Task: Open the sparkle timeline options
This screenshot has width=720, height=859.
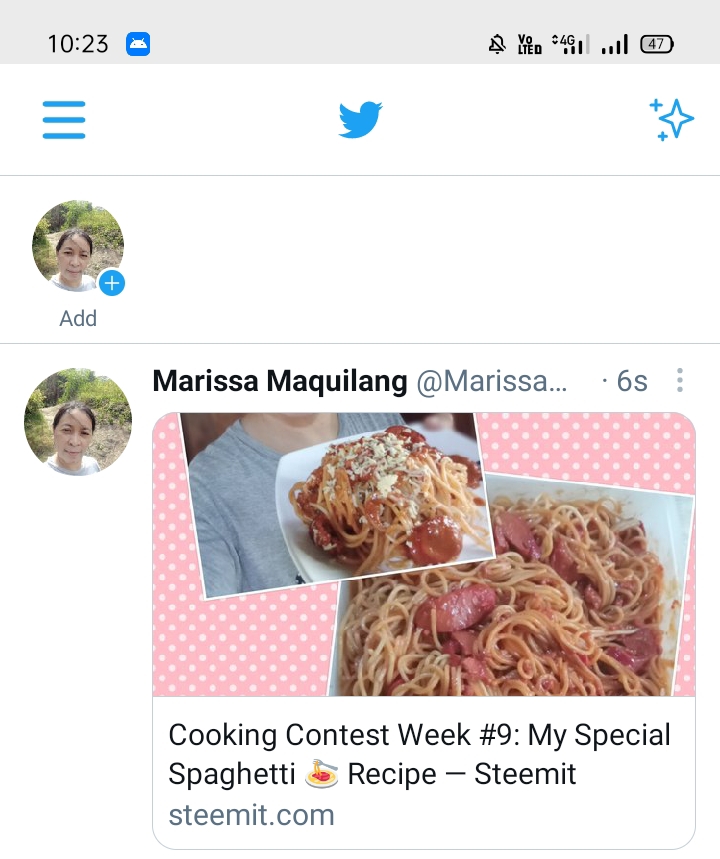Action: pyautogui.click(x=671, y=120)
